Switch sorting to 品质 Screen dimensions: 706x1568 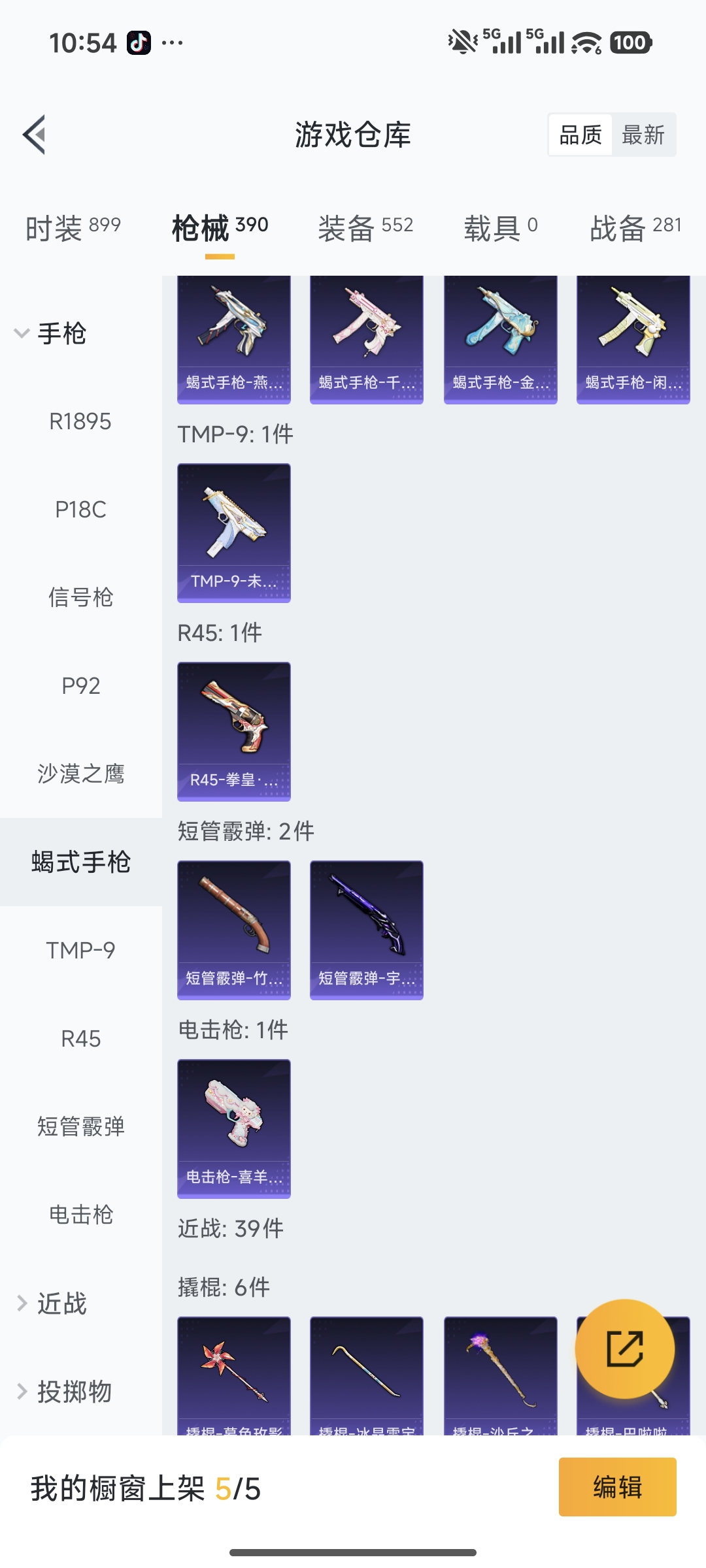click(579, 135)
